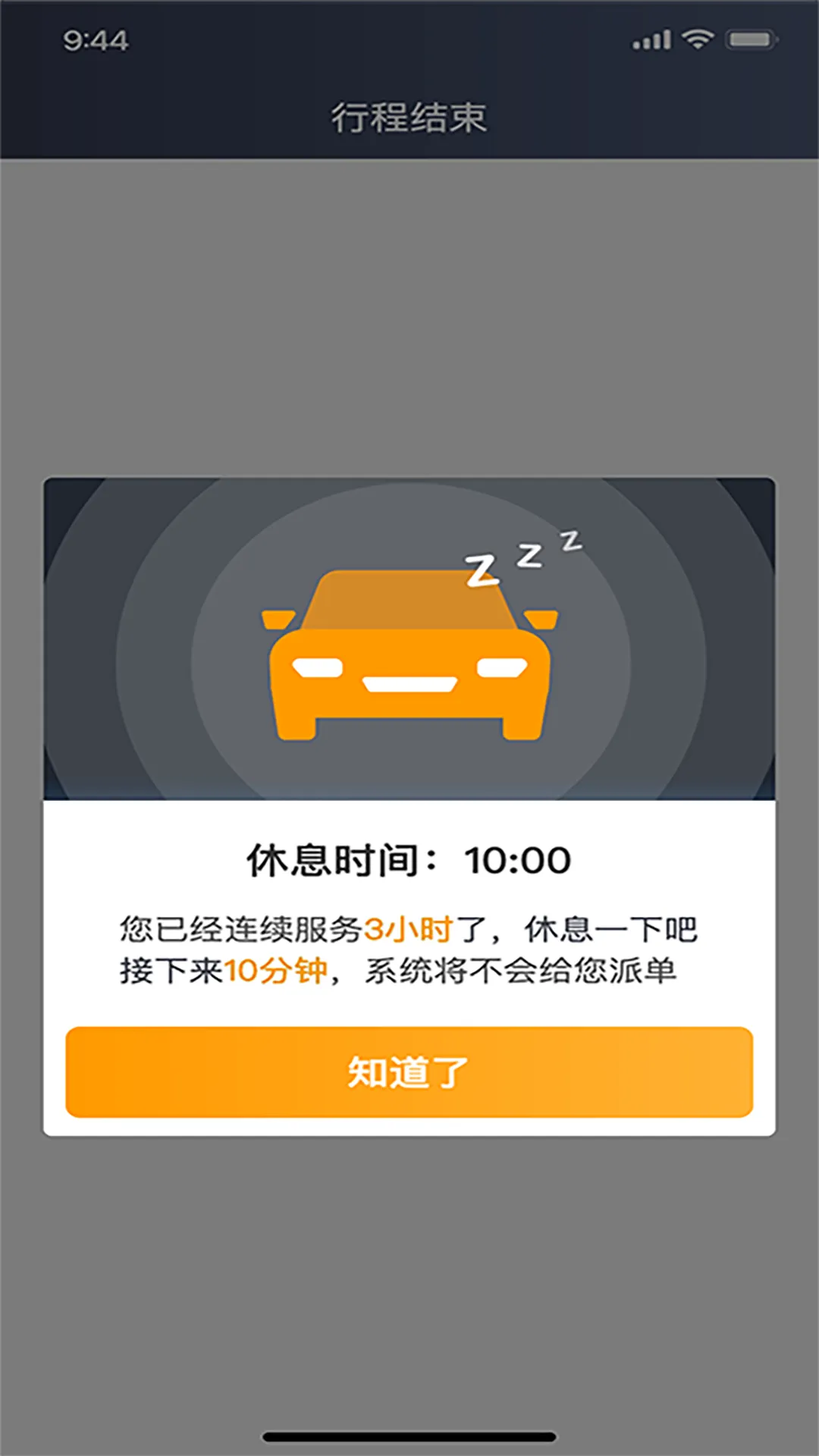
Task: Tap the 9:44 clock in status bar
Action: click(x=94, y=39)
